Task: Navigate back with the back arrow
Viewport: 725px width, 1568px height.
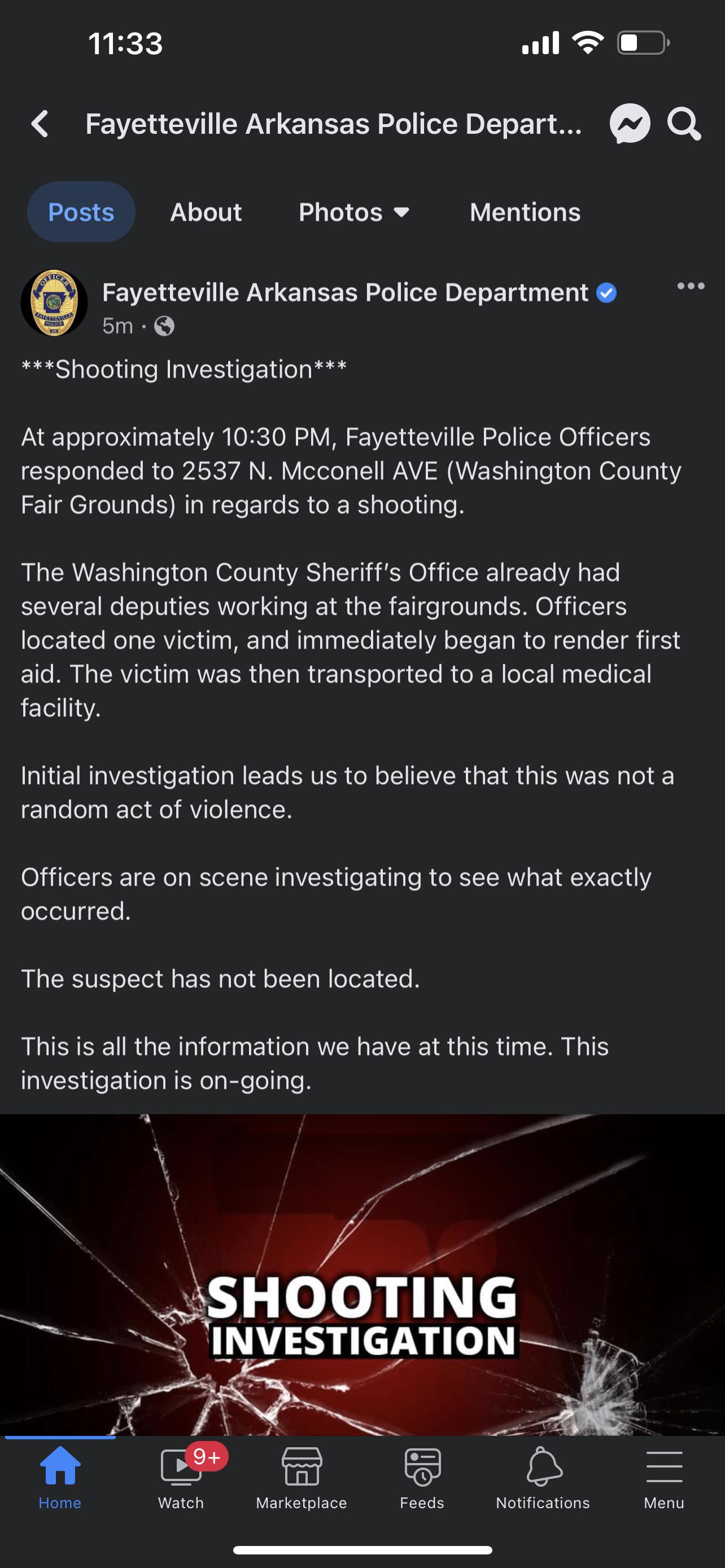Action: point(40,124)
